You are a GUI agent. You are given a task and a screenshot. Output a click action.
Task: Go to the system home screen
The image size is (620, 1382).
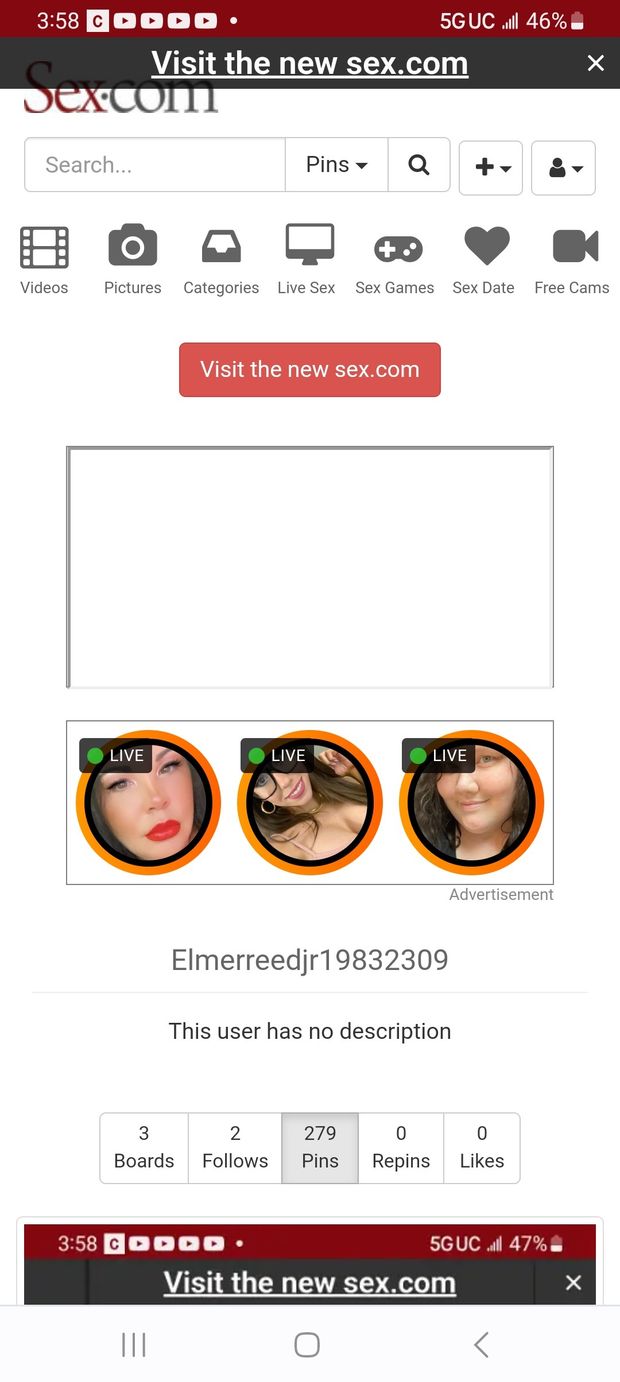(x=307, y=1345)
